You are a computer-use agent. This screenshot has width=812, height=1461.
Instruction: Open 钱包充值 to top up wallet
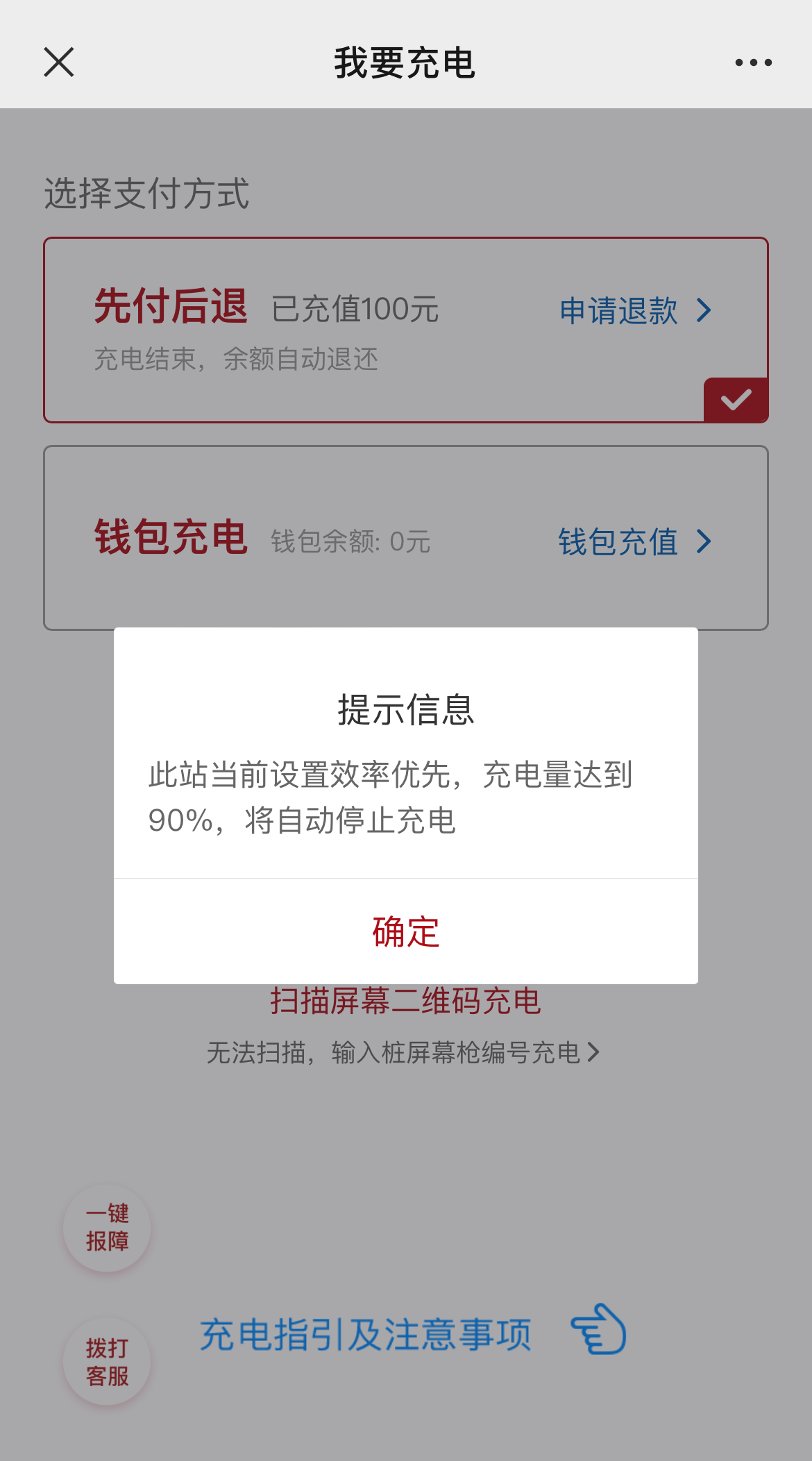(x=634, y=541)
